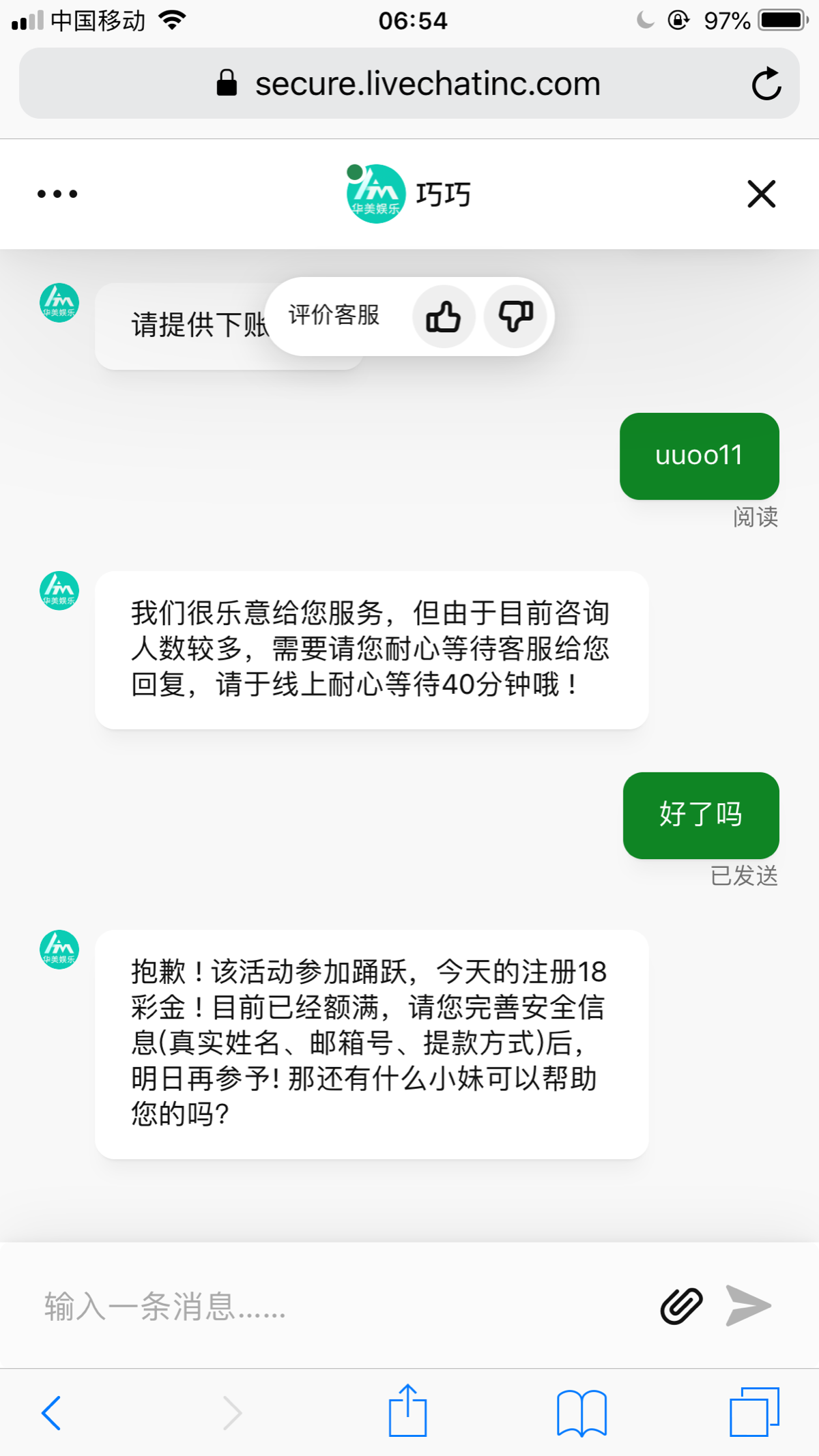Open the Safari share sheet
The image size is (819, 1456).
[407, 1411]
